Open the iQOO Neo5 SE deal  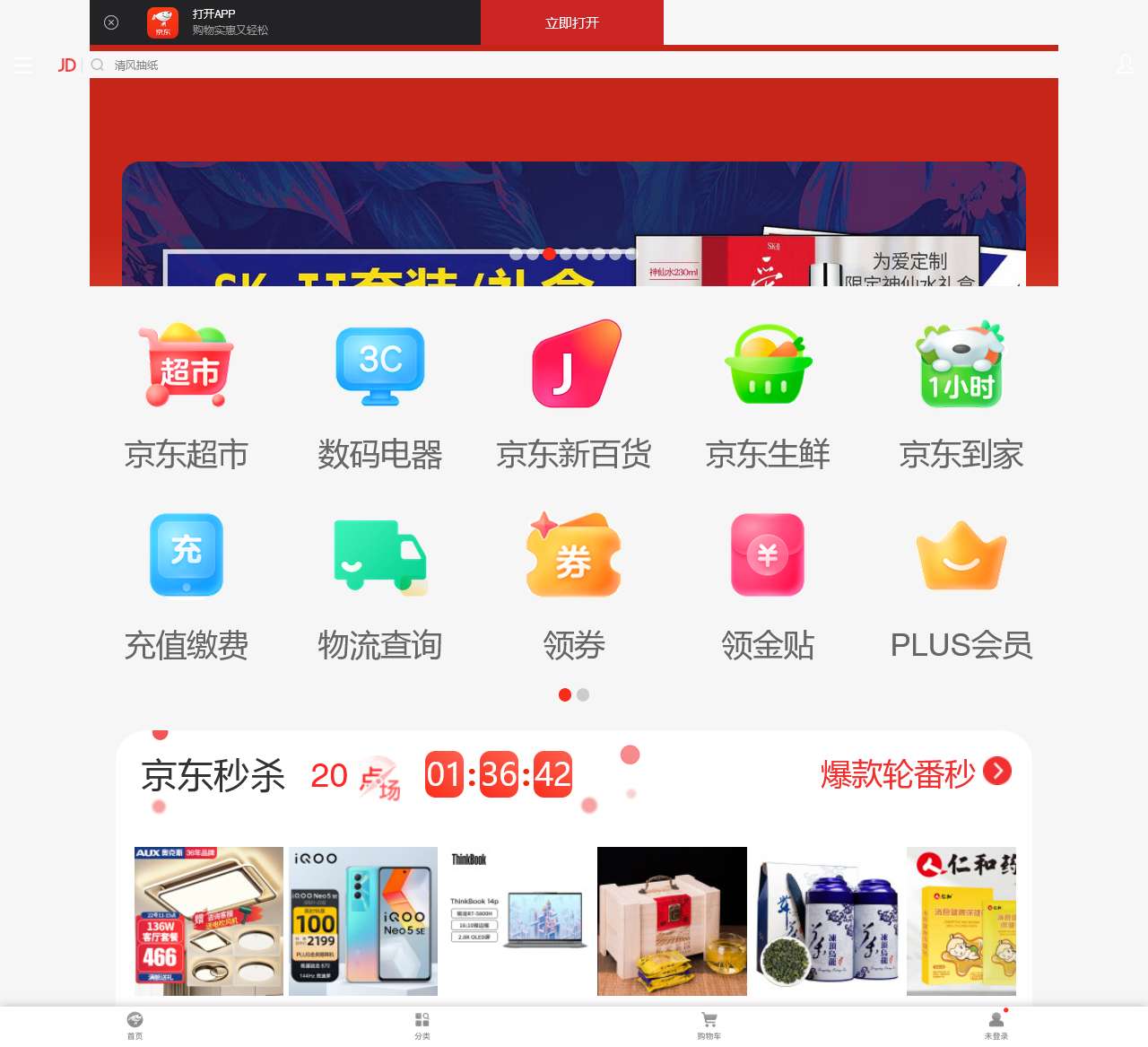(363, 920)
